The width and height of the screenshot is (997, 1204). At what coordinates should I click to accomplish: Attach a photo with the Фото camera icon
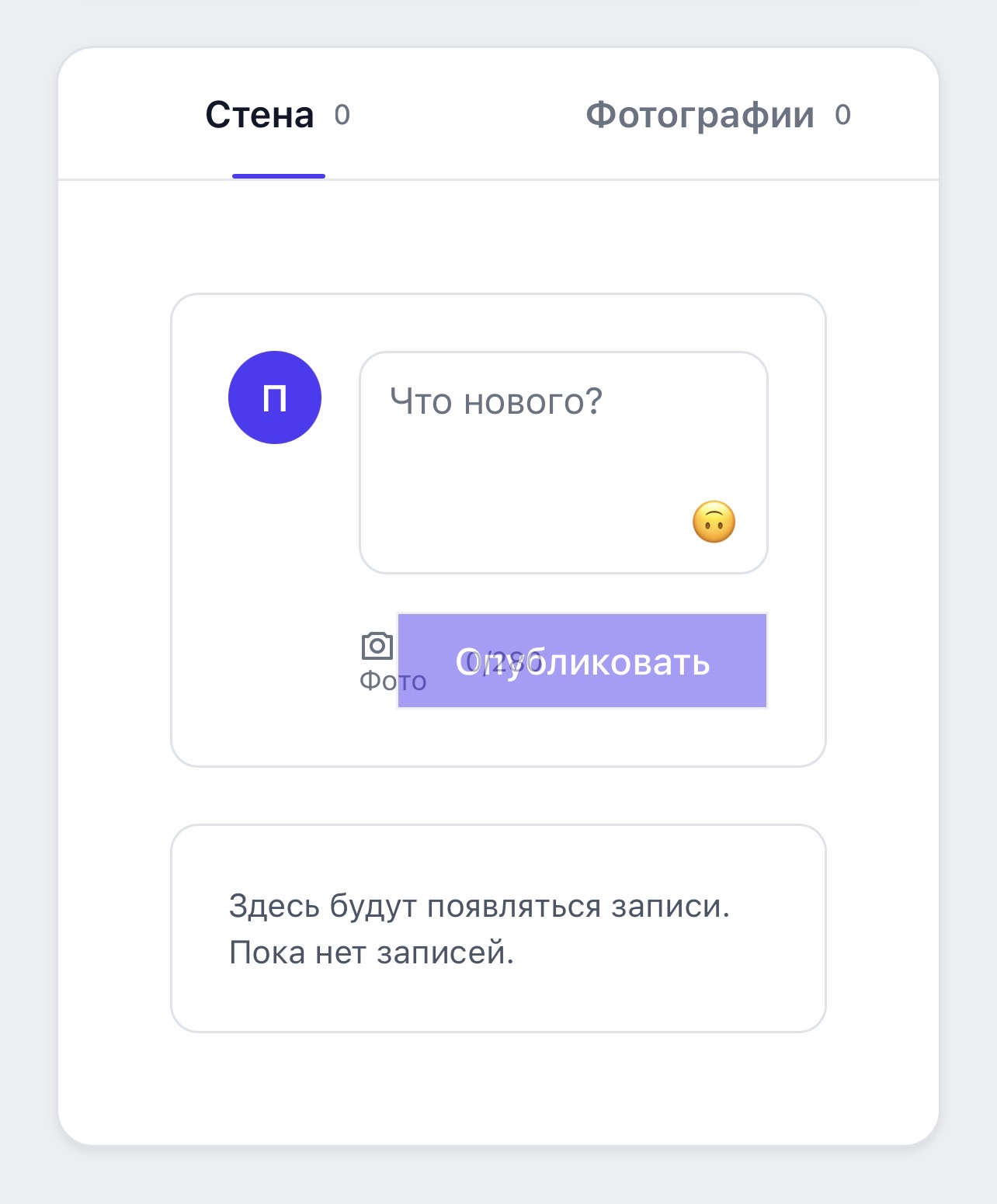coord(377,647)
